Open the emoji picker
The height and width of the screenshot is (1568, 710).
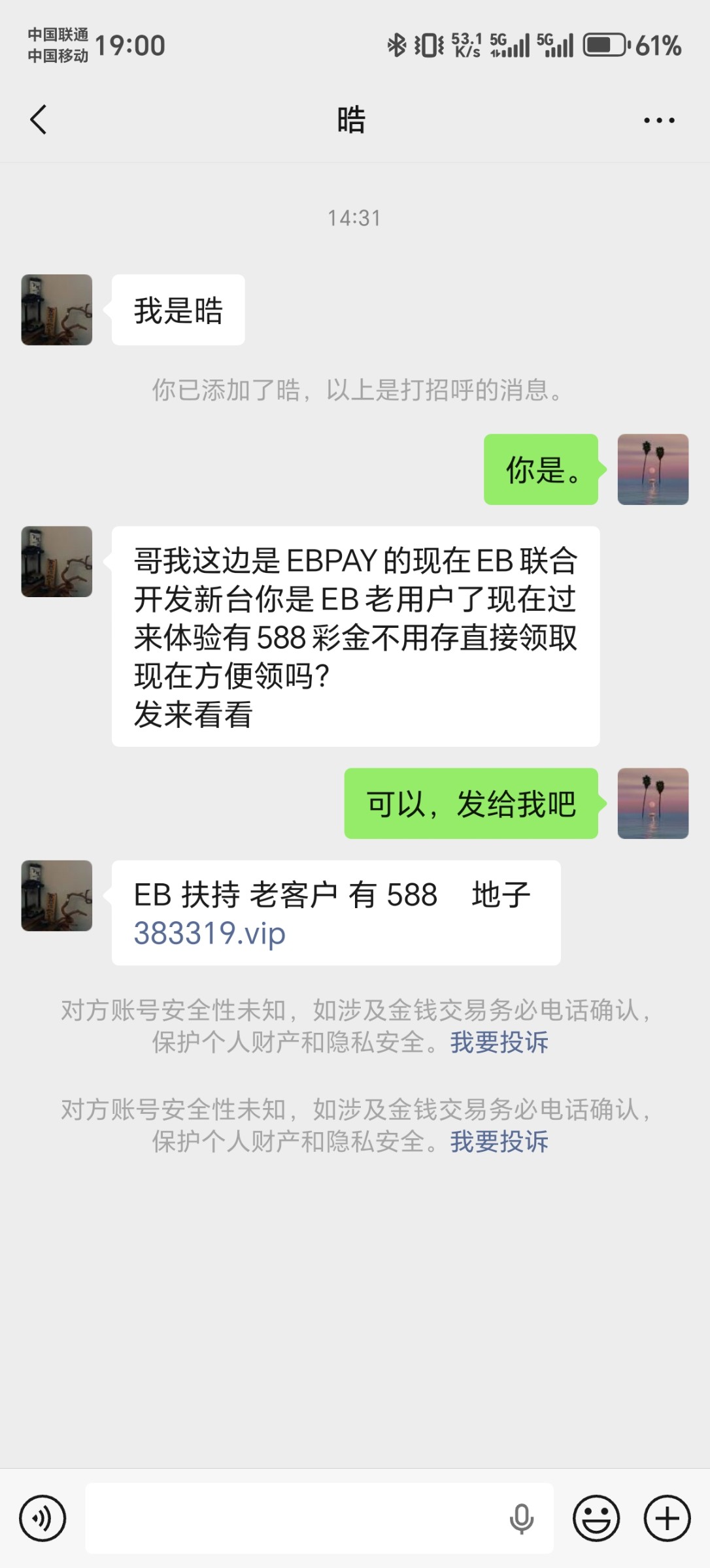point(596,1519)
